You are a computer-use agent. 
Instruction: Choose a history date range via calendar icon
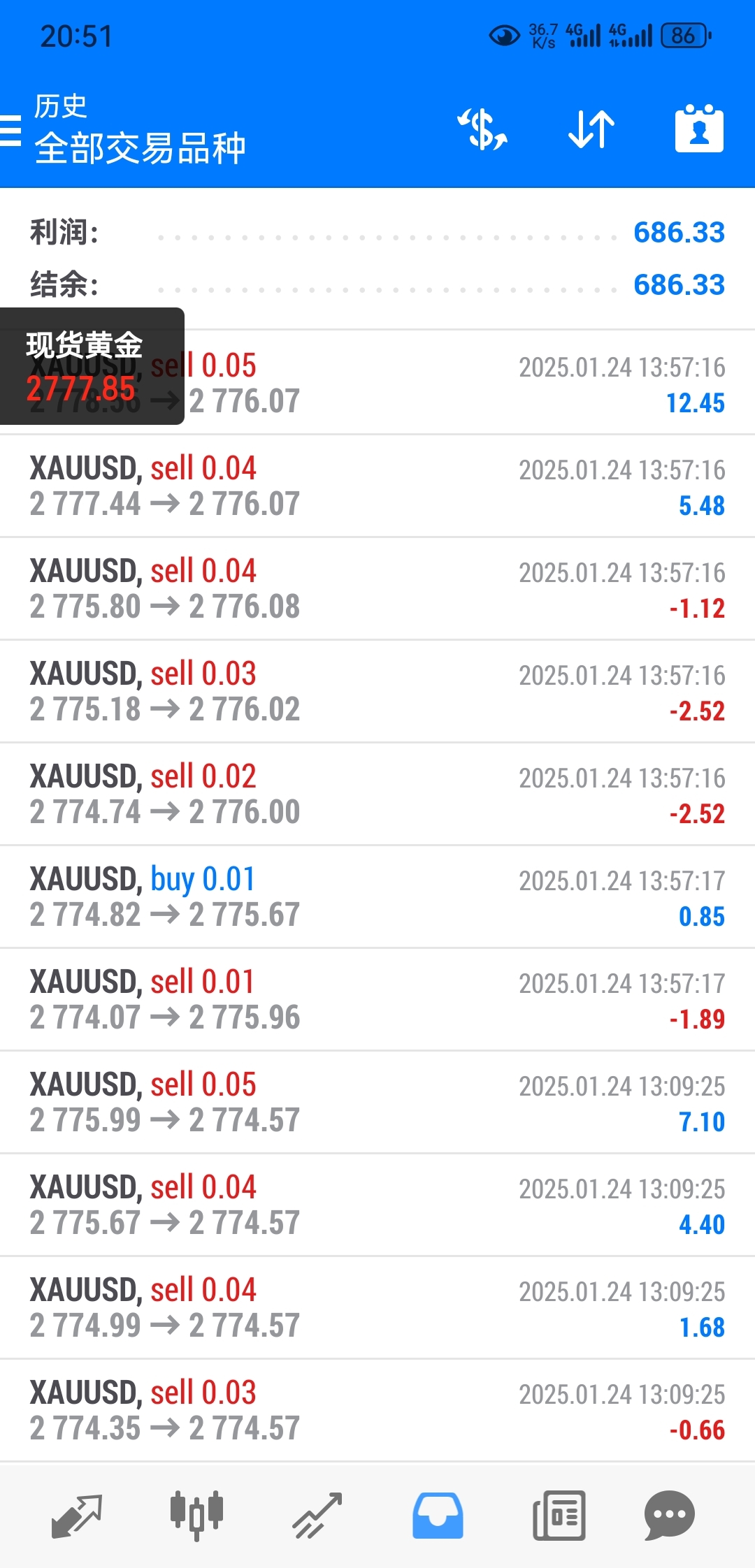tap(699, 129)
